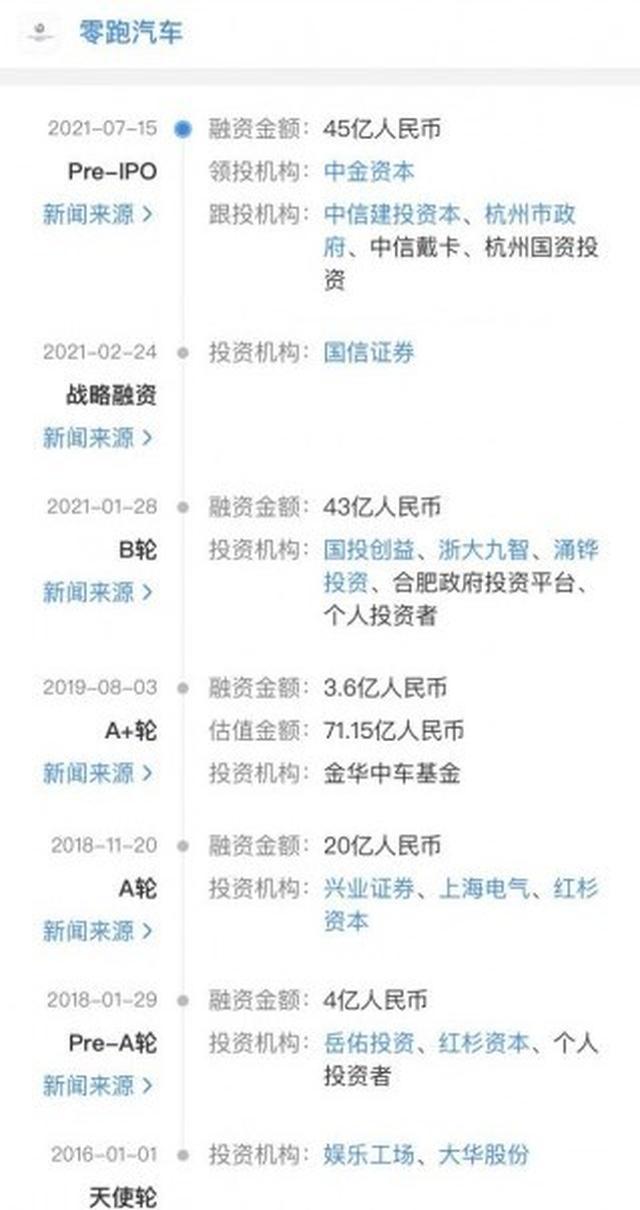The height and width of the screenshot is (1210, 640).
Task: Open 新闻来源 for the Pre-IPO round
Action: click(98, 214)
